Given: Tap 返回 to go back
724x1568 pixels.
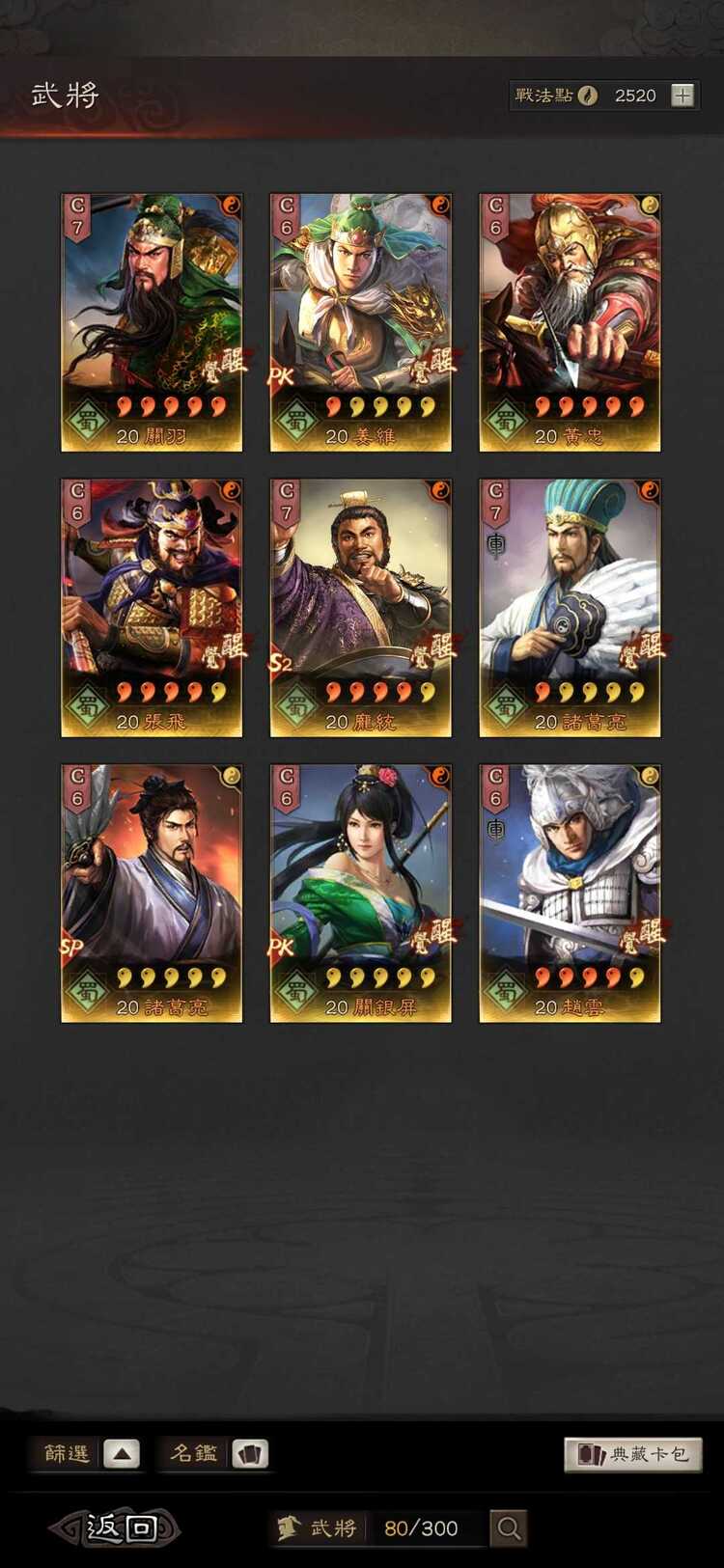Looking at the screenshot, I should click(x=118, y=1527).
